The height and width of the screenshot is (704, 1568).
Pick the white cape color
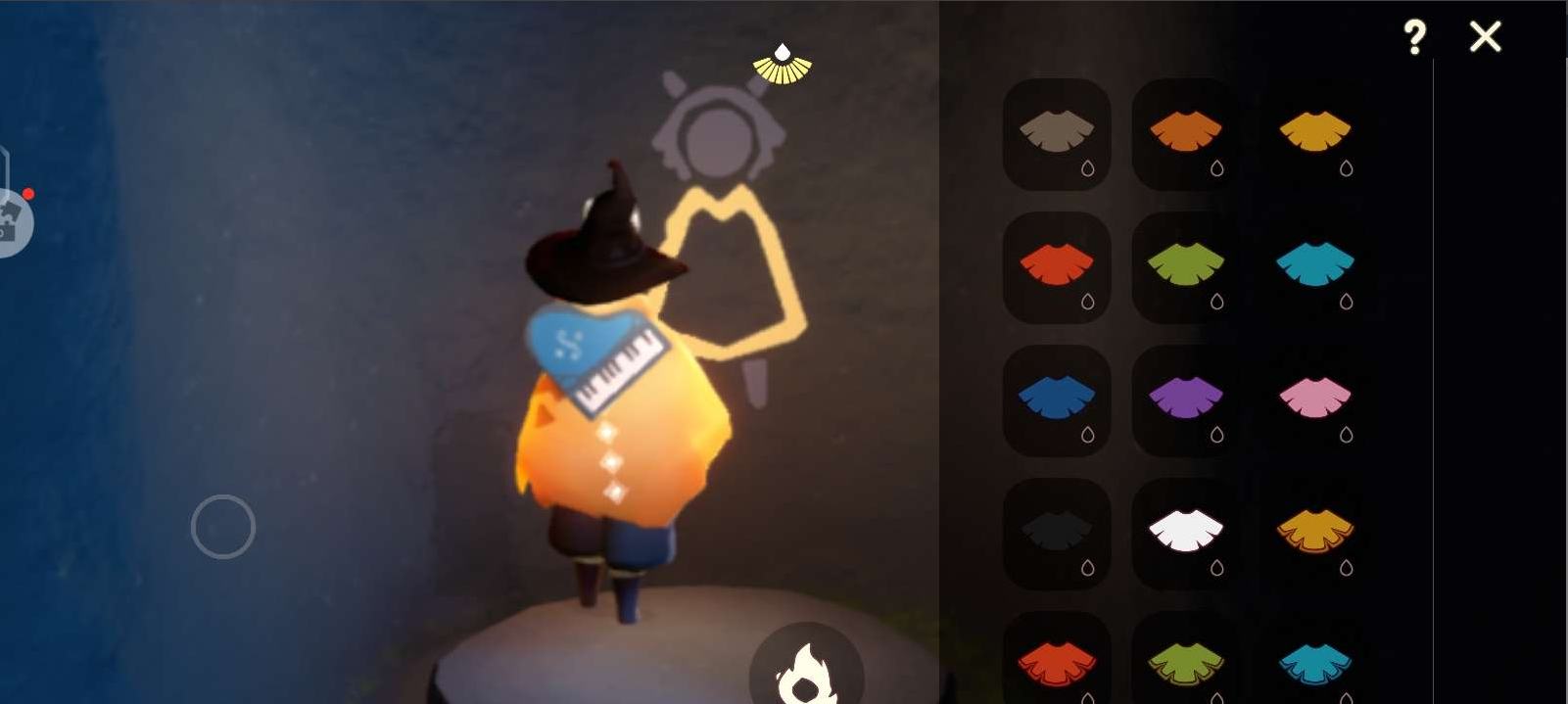(x=1185, y=532)
